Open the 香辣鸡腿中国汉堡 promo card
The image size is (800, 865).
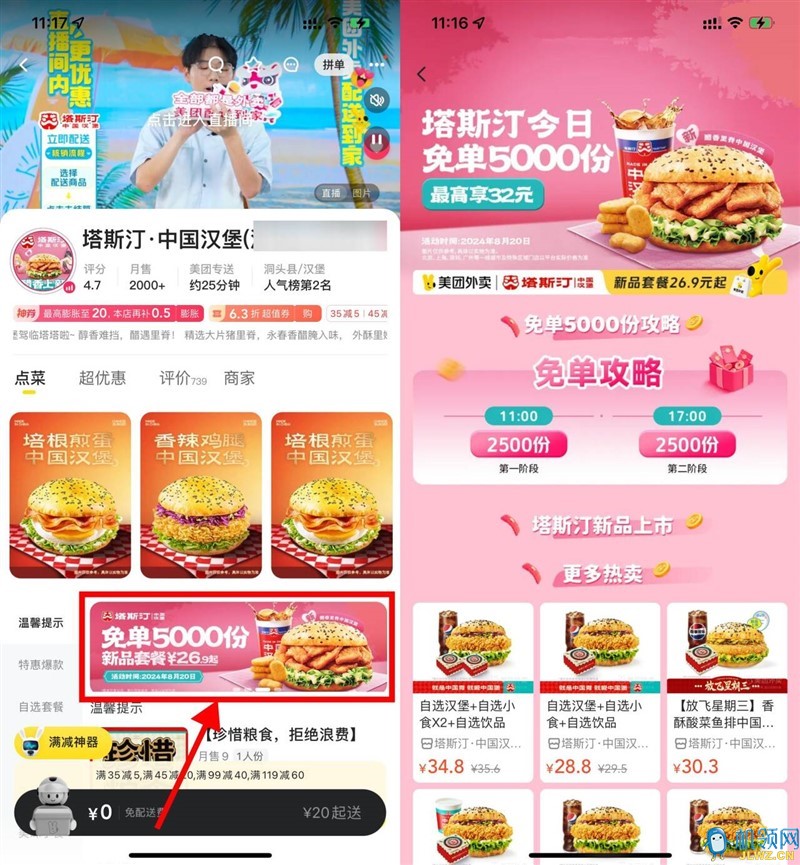click(200, 495)
